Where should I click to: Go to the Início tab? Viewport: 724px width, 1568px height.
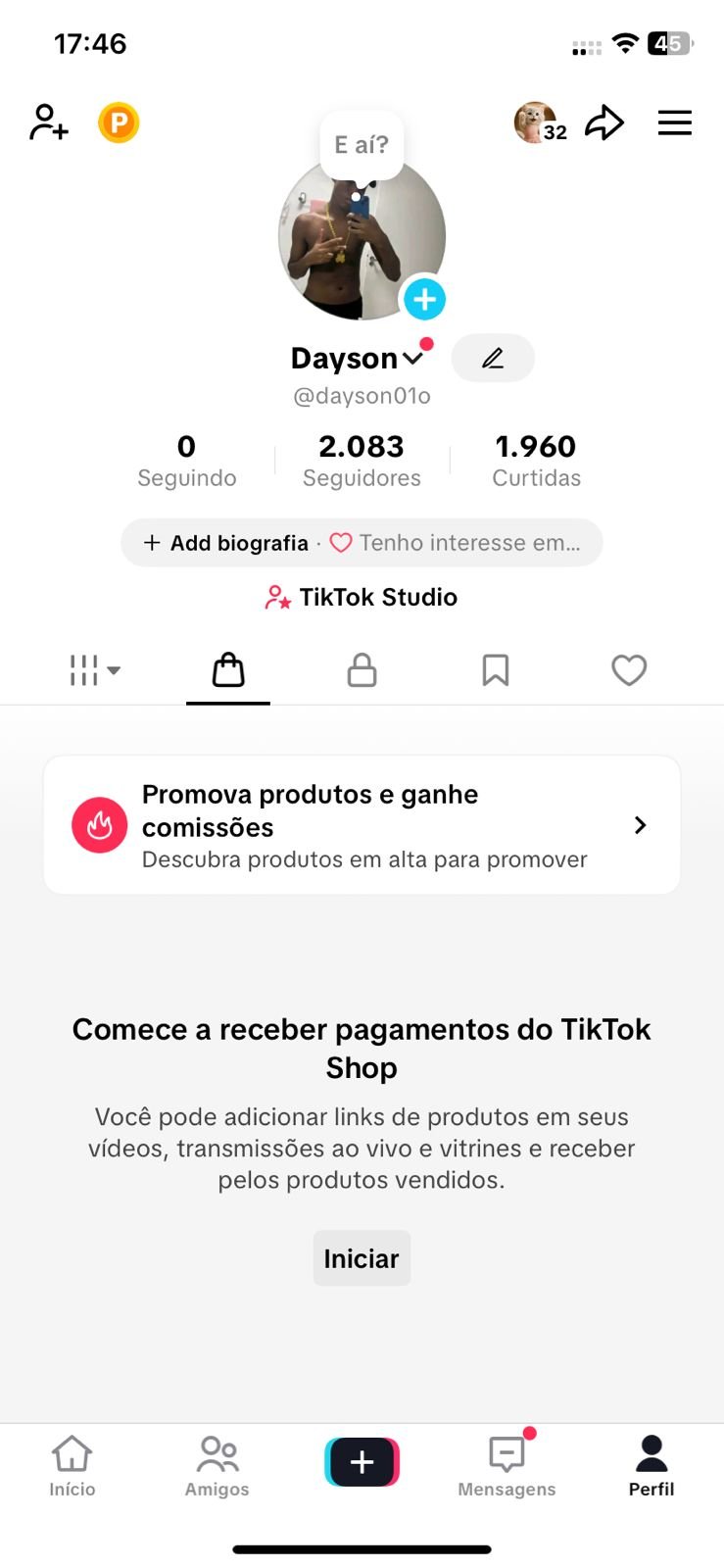(x=72, y=1465)
